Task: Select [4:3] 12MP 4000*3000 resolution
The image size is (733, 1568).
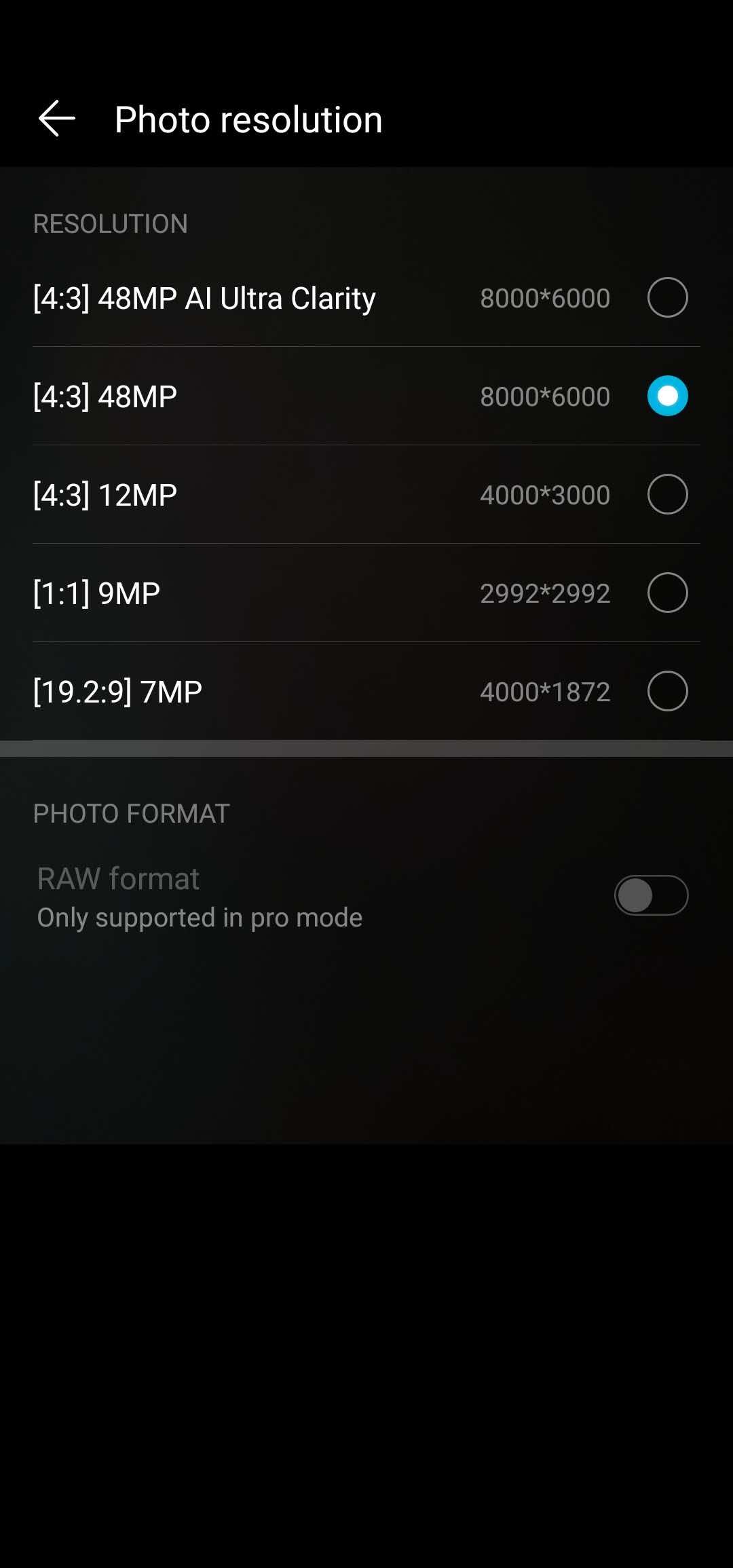Action: point(667,494)
